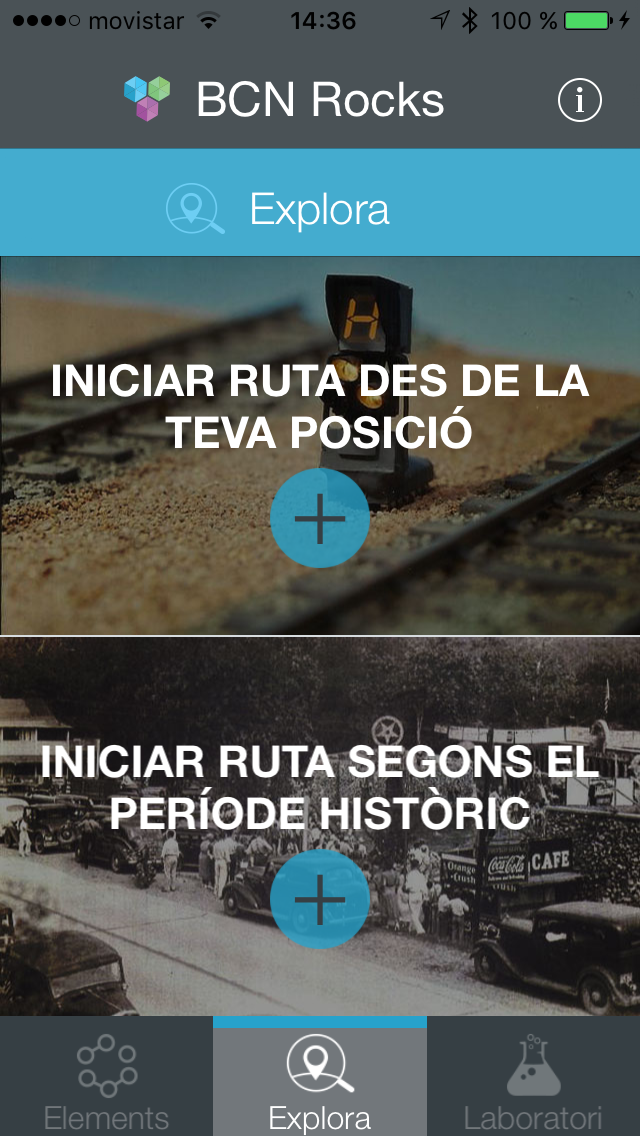The height and width of the screenshot is (1136, 640).
Task: Open the info icon in the header
Action: pyautogui.click(x=579, y=100)
